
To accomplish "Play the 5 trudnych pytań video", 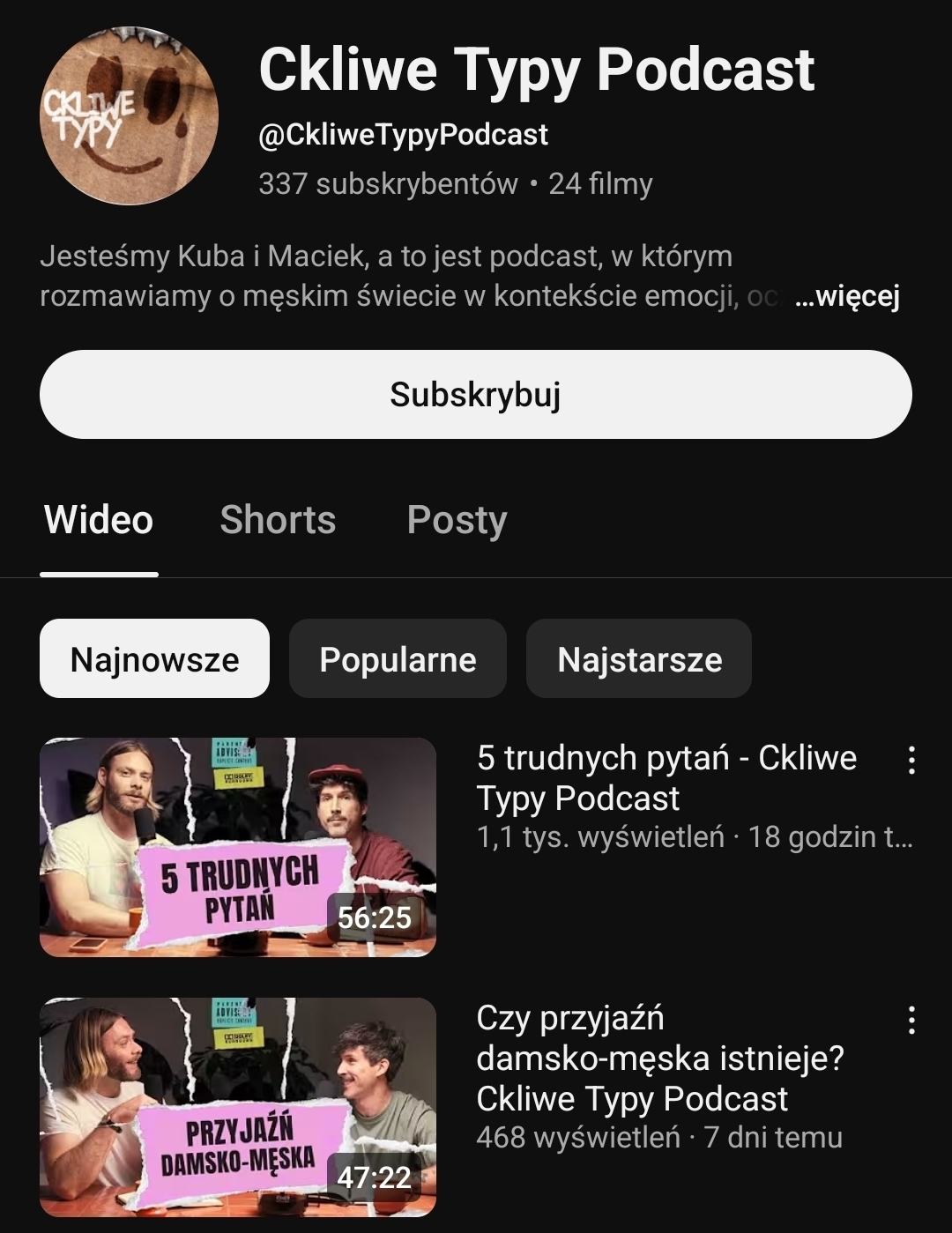I will coord(238,847).
